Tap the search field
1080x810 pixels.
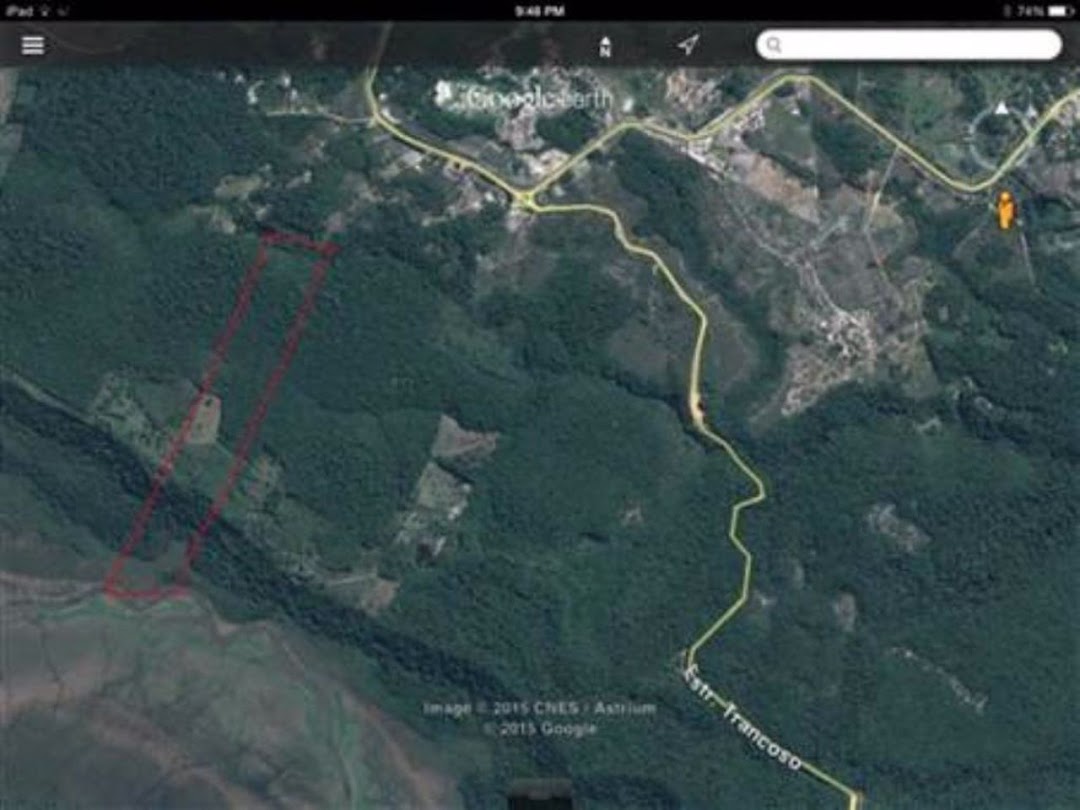(x=908, y=45)
